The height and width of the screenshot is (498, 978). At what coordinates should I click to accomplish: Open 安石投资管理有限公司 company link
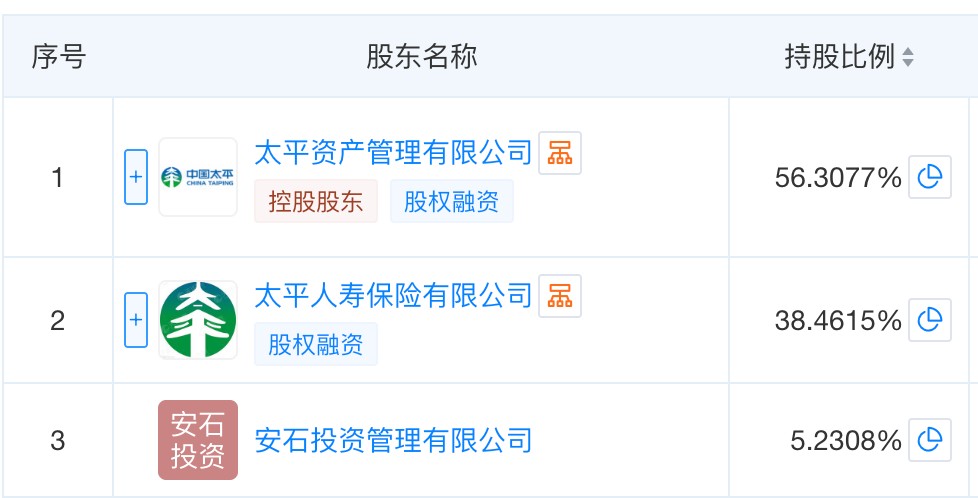click(394, 440)
